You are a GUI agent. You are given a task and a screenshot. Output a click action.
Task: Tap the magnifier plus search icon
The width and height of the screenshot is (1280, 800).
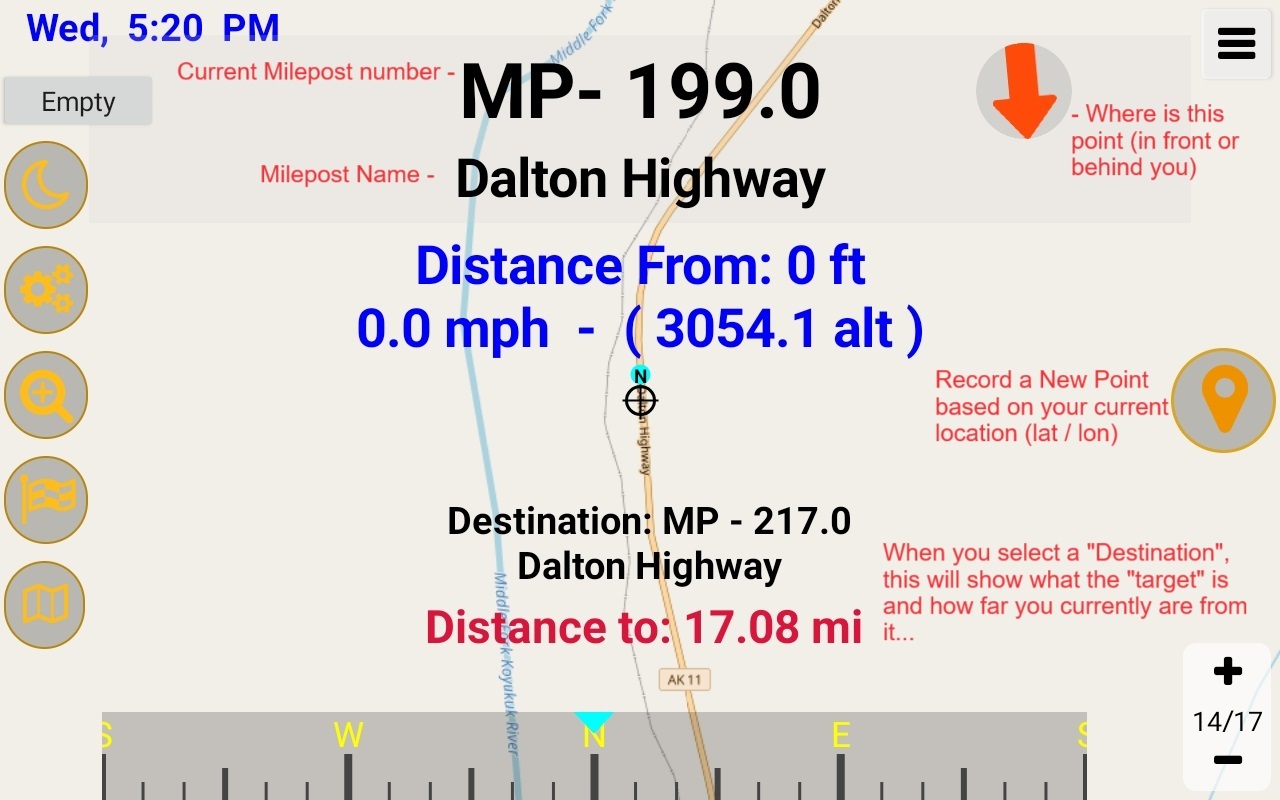[46, 395]
